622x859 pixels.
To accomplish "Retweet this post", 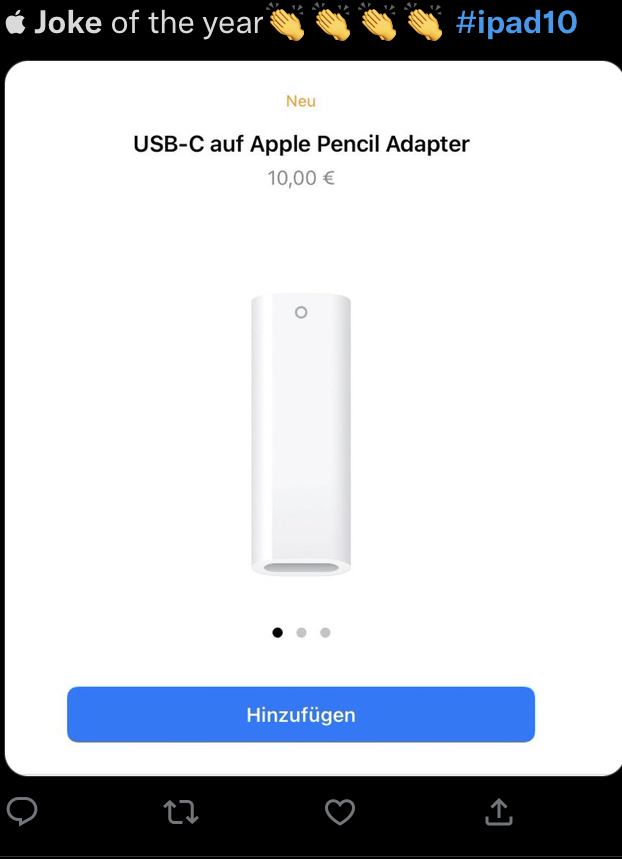I will coord(181,812).
